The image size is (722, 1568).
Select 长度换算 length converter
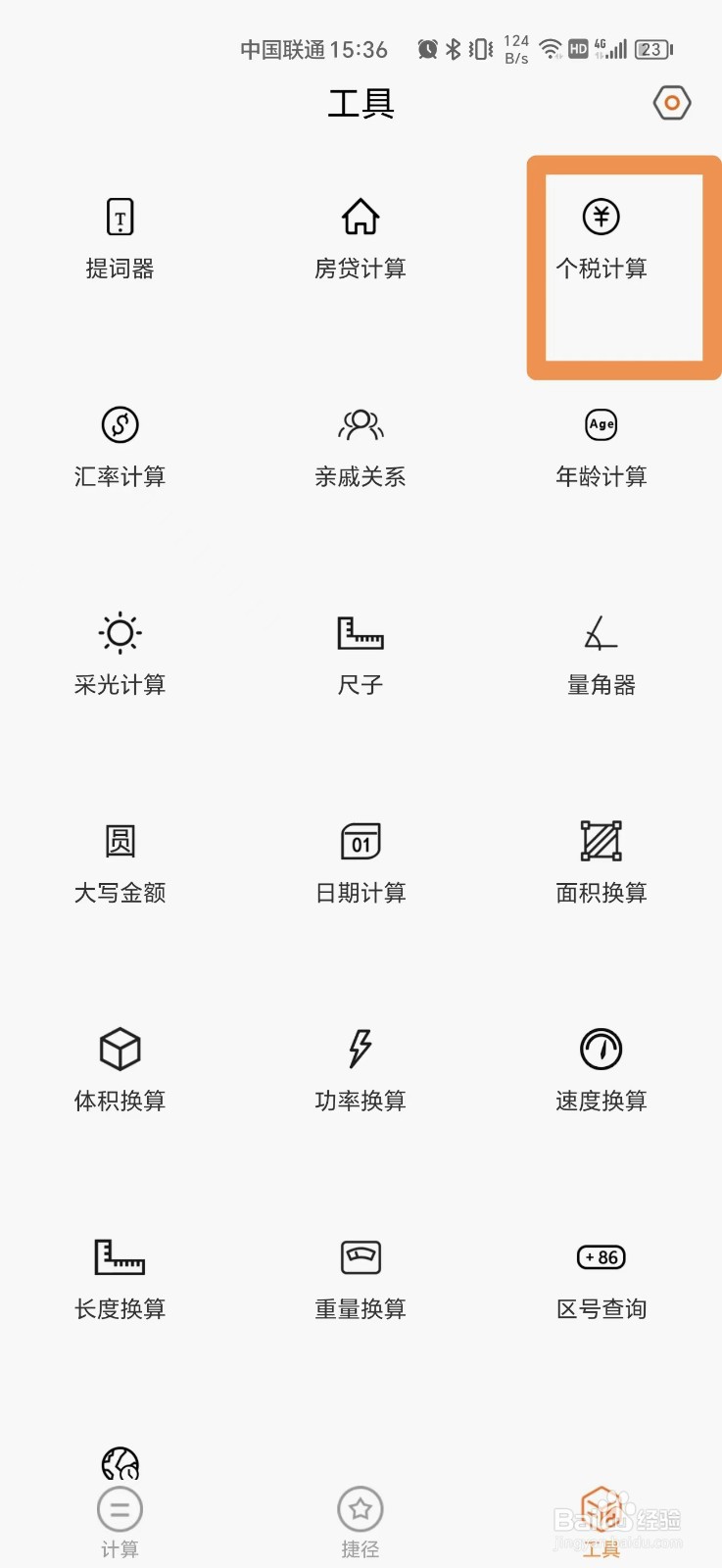pos(120,1276)
